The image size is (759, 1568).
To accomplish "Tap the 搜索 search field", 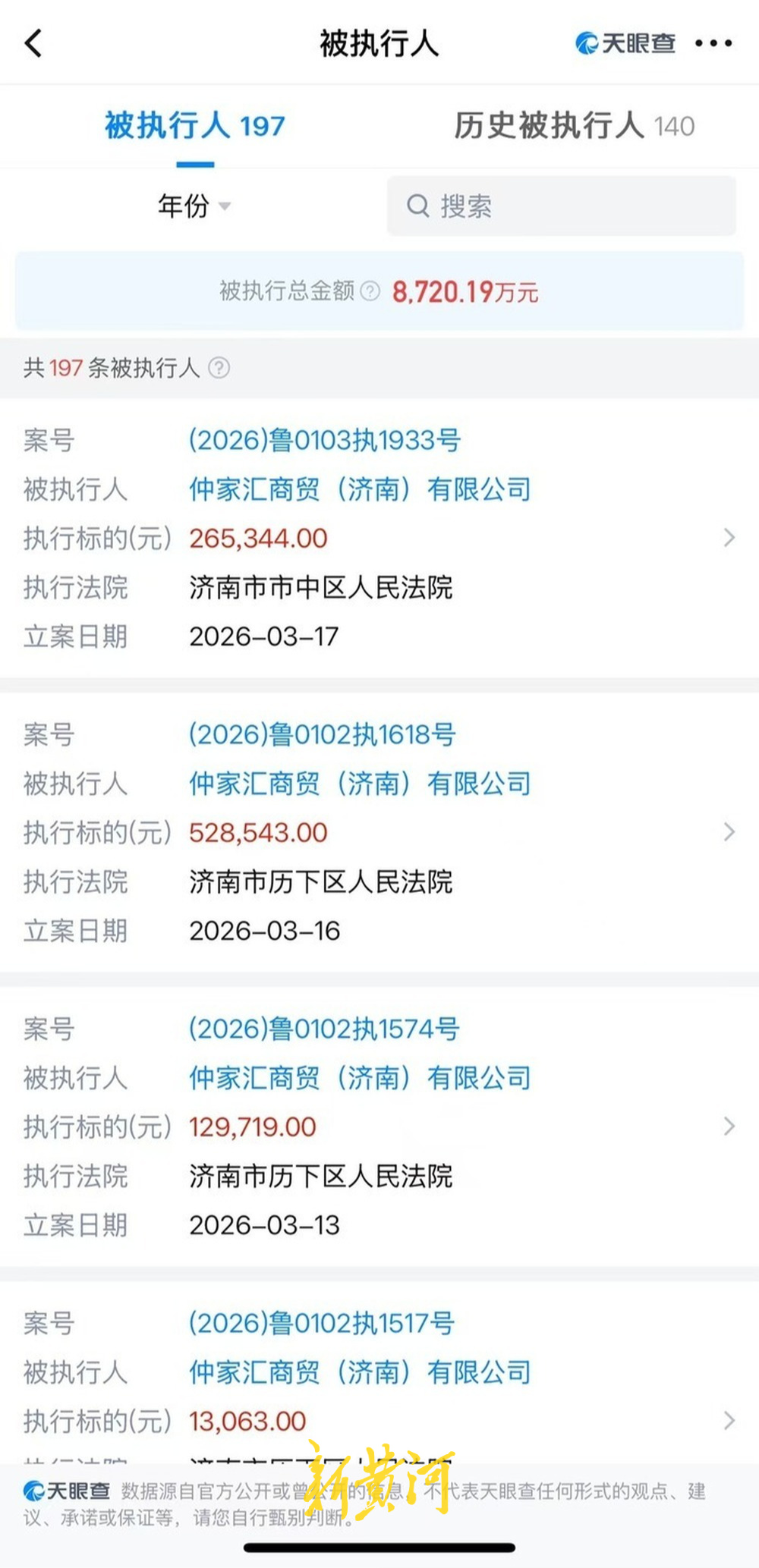I will click(561, 206).
